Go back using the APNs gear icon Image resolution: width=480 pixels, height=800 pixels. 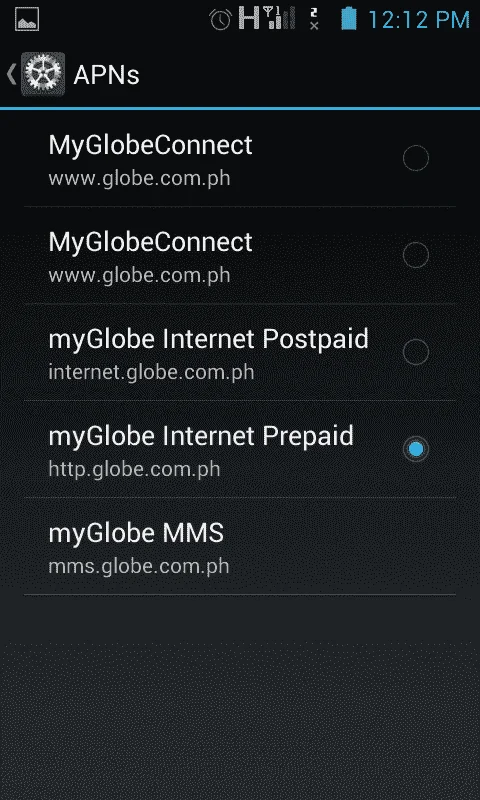point(43,74)
